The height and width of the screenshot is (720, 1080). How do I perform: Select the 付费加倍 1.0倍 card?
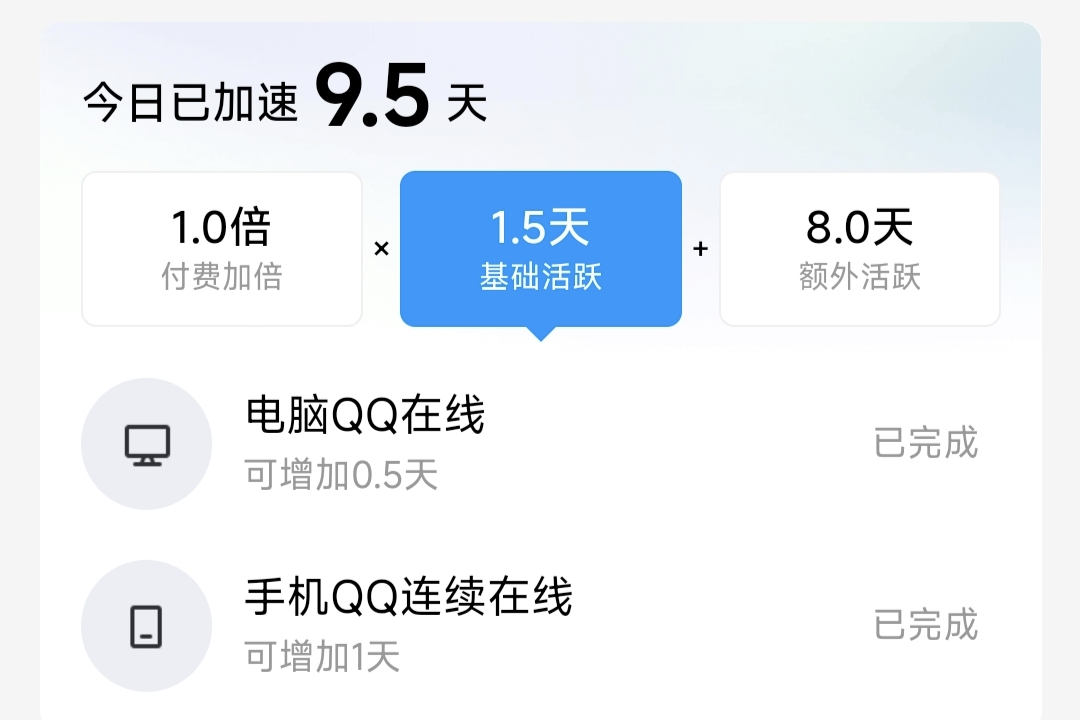(221, 249)
